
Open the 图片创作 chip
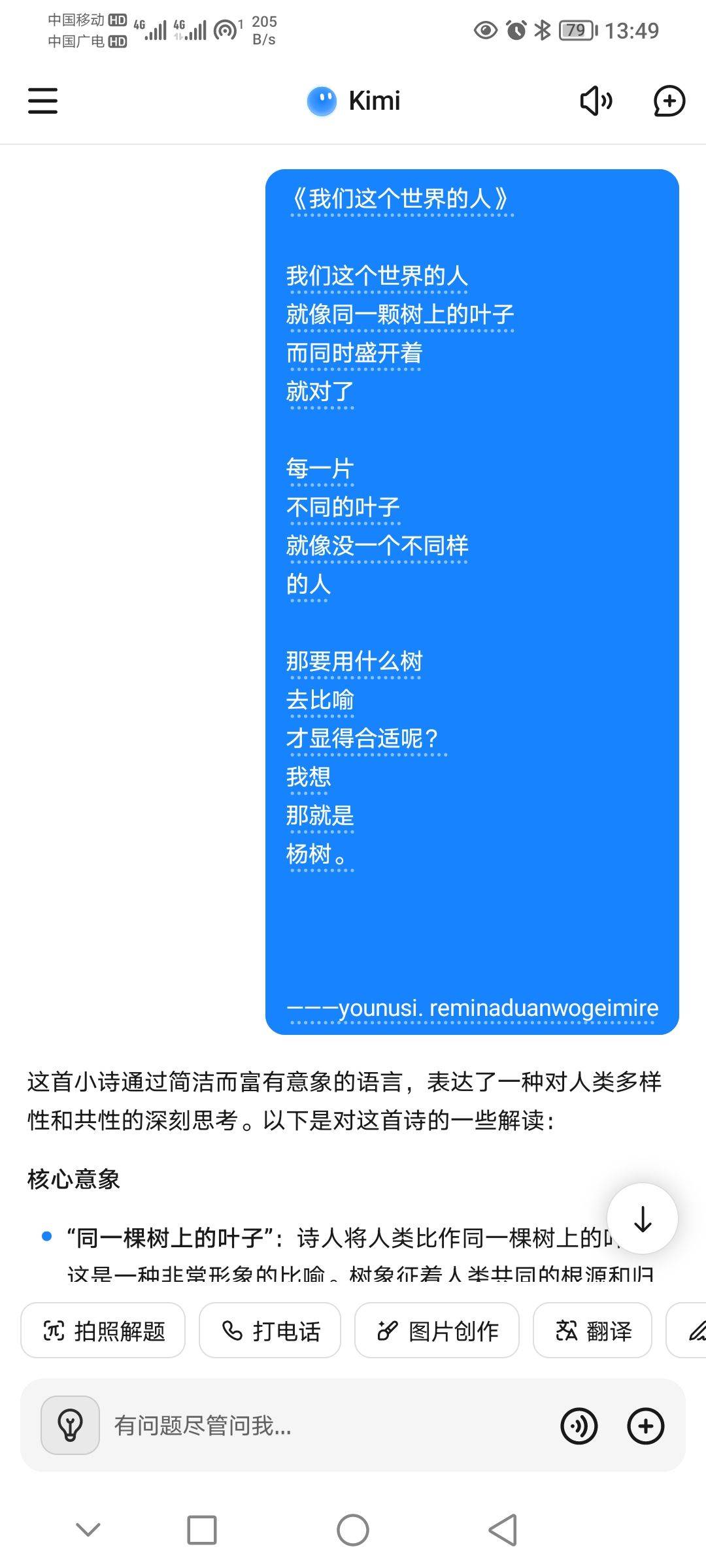(x=437, y=1330)
